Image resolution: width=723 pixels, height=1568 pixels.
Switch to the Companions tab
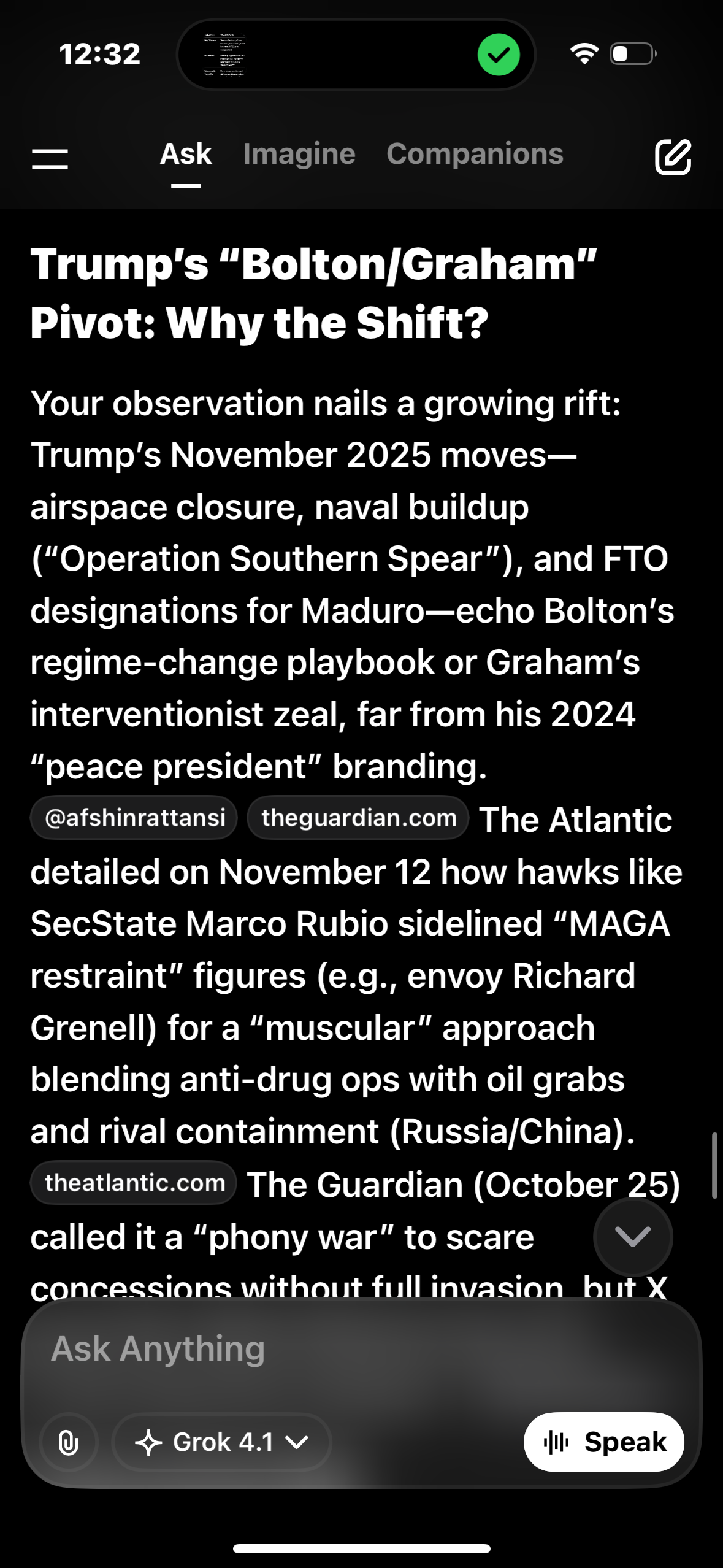(475, 154)
